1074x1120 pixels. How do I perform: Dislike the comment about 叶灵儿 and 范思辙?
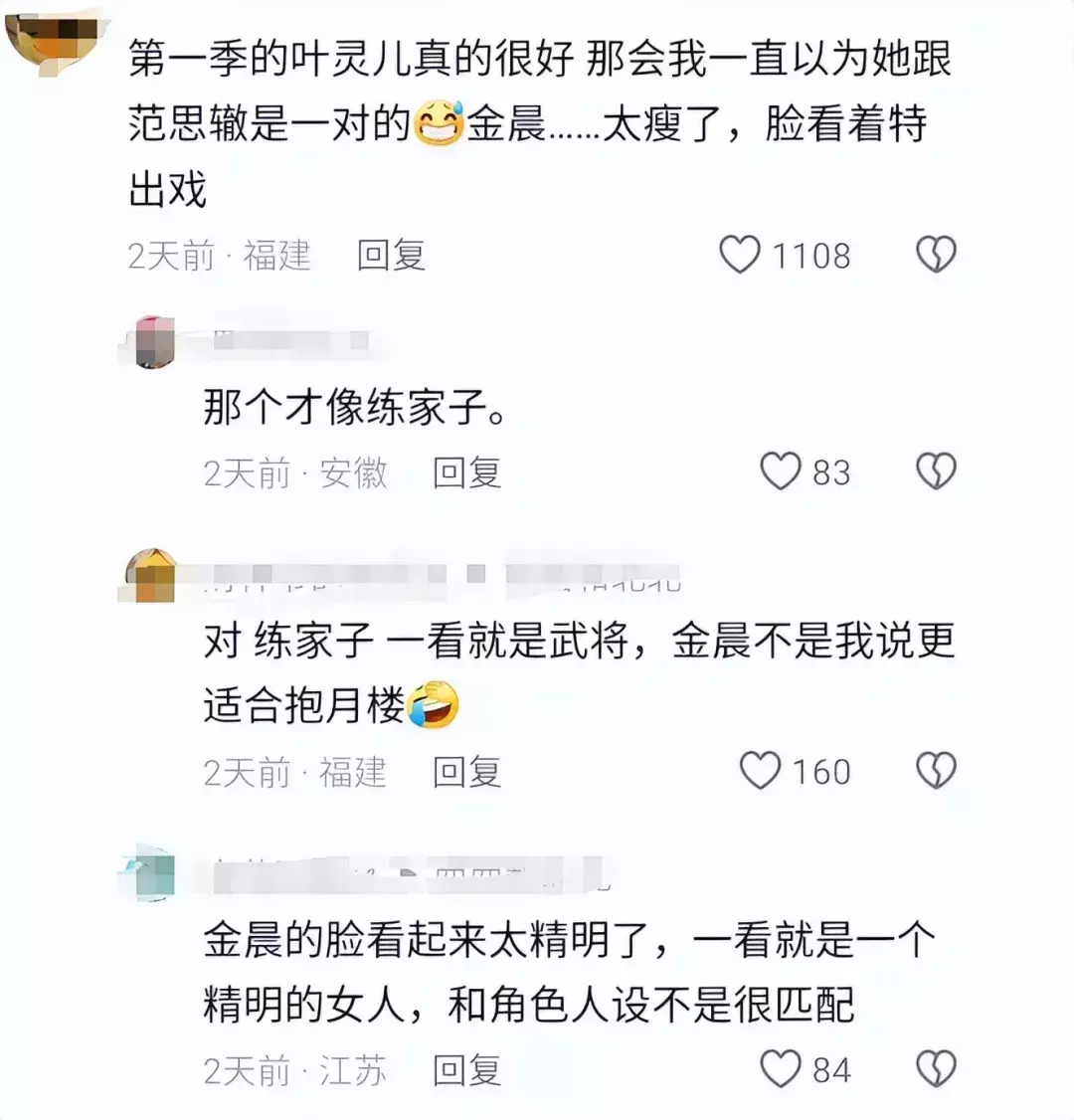click(x=935, y=256)
